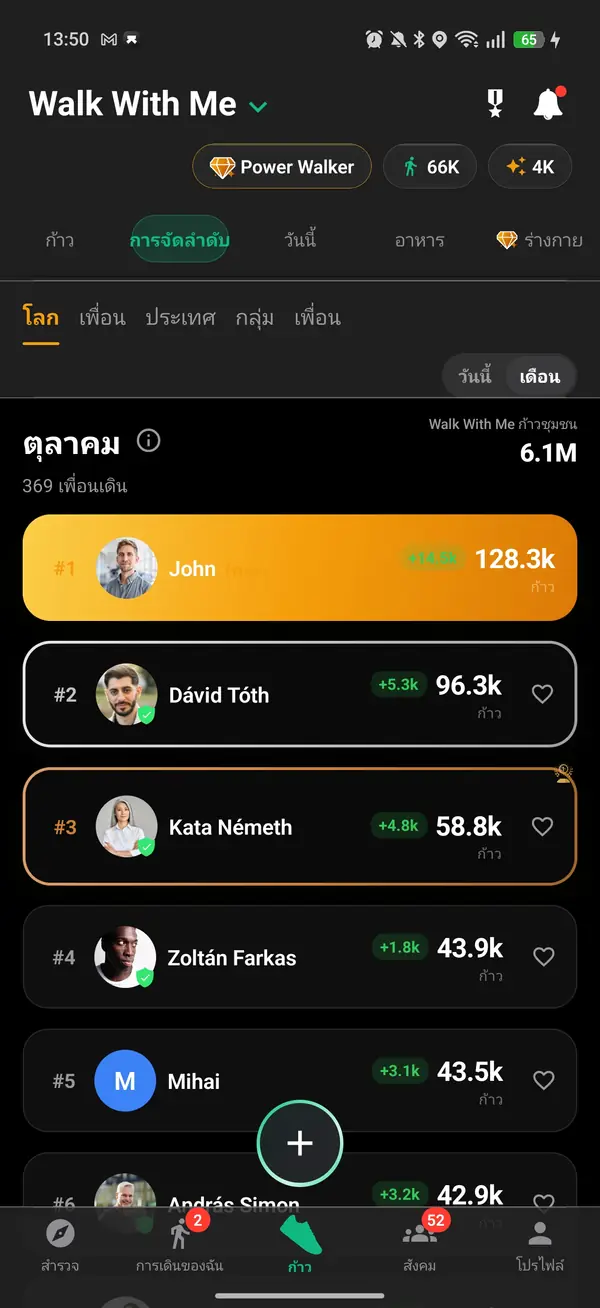Image resolution: width=600 pixels, height=1308 pixels.
Task: Open the notifications bell
Action: tap(548, 104)
